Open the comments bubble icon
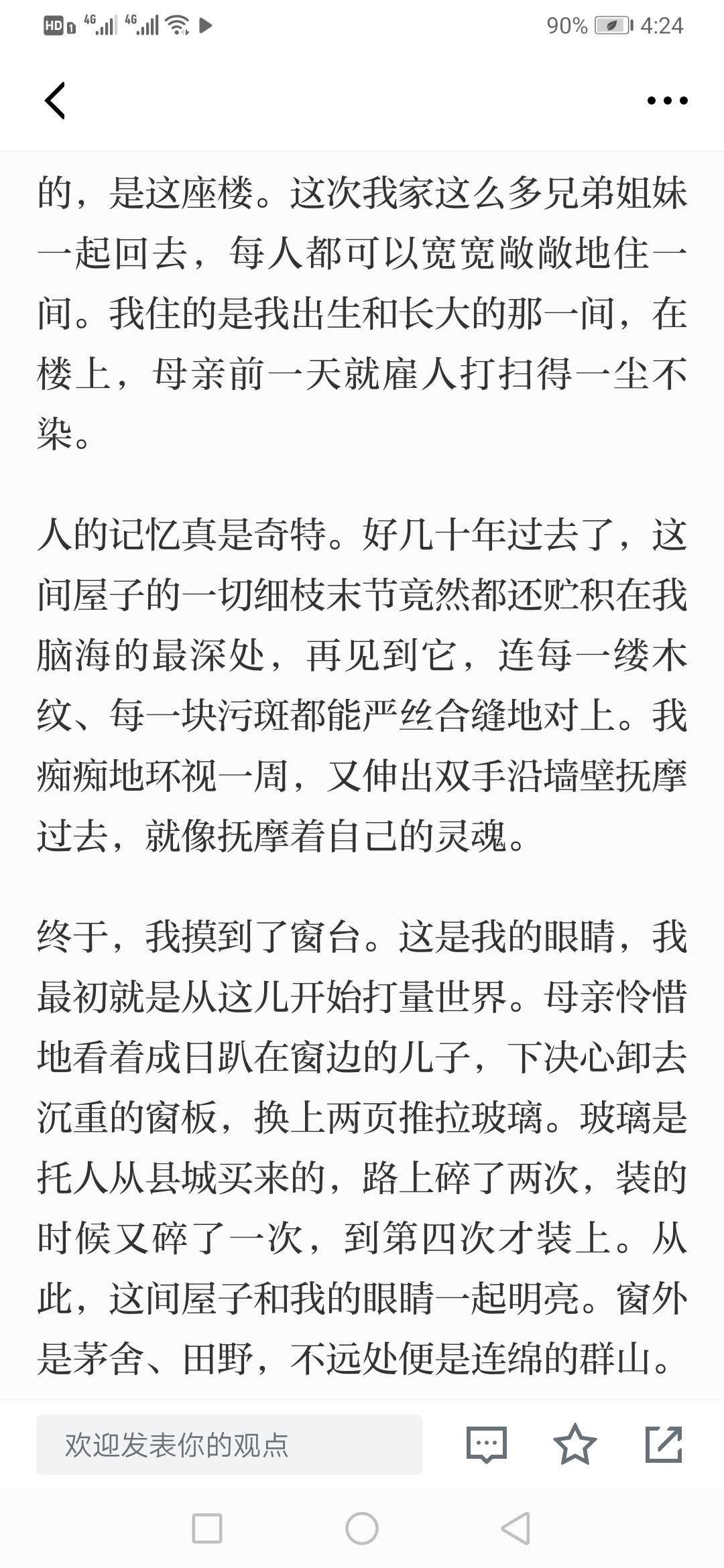The height and width of the screenshot is (1568, 724). pyautogui.click(x=487, y=1444)
